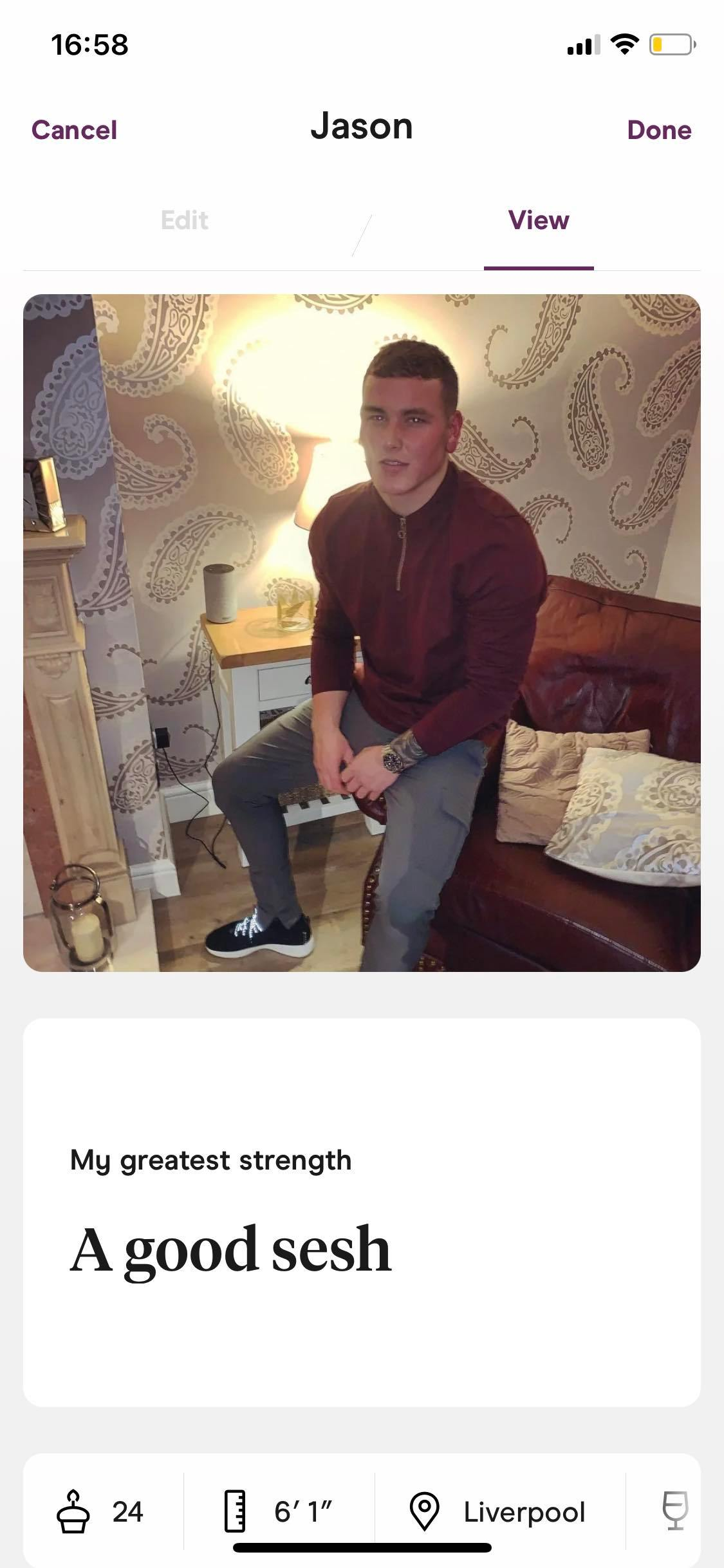Switch to the Edit tab
This screenshot has width=724, height=1568.
tap(185, 221)
